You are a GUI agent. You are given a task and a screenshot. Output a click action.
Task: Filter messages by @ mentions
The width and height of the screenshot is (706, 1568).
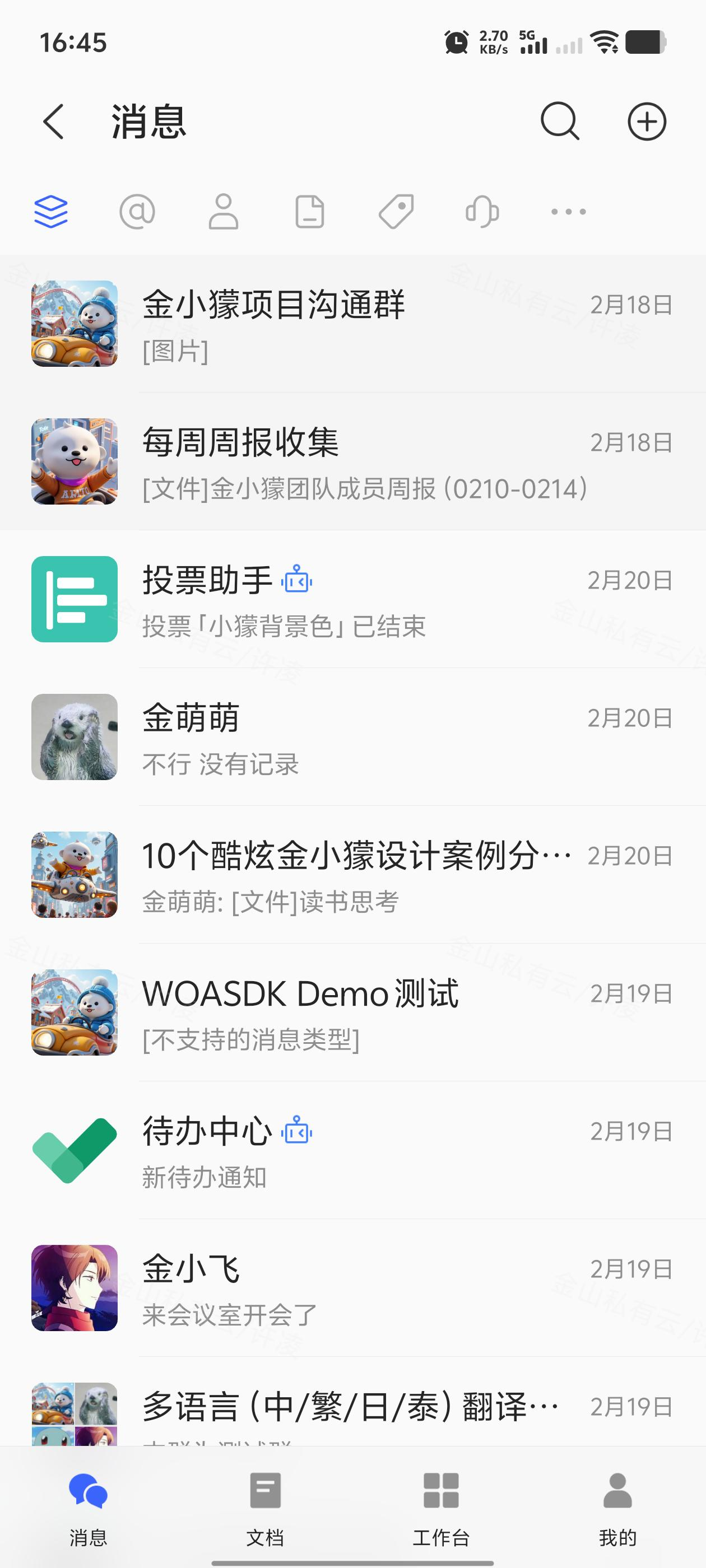[137, 212]
